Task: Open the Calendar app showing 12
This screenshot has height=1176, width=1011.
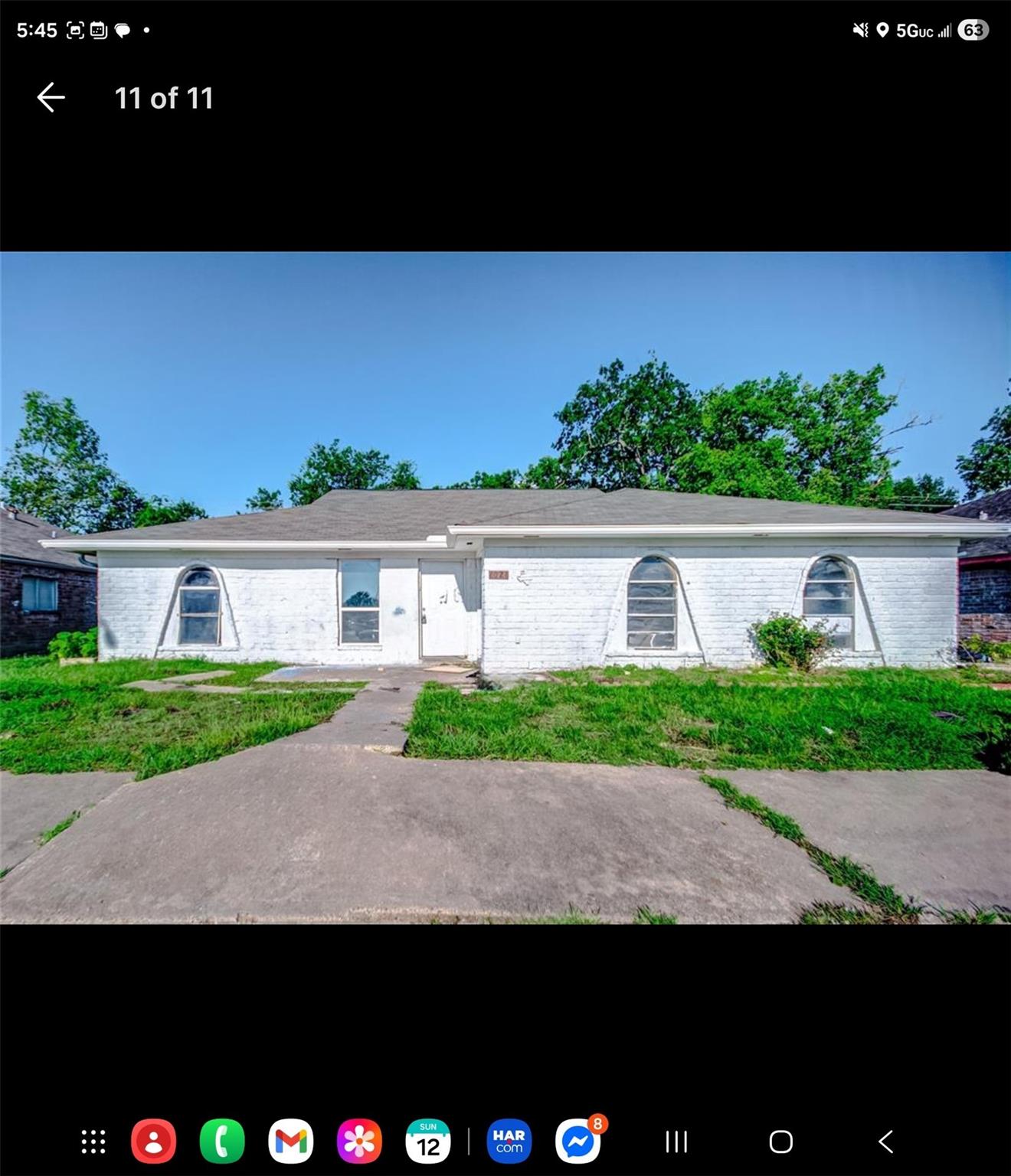Action: [427, 1142]
